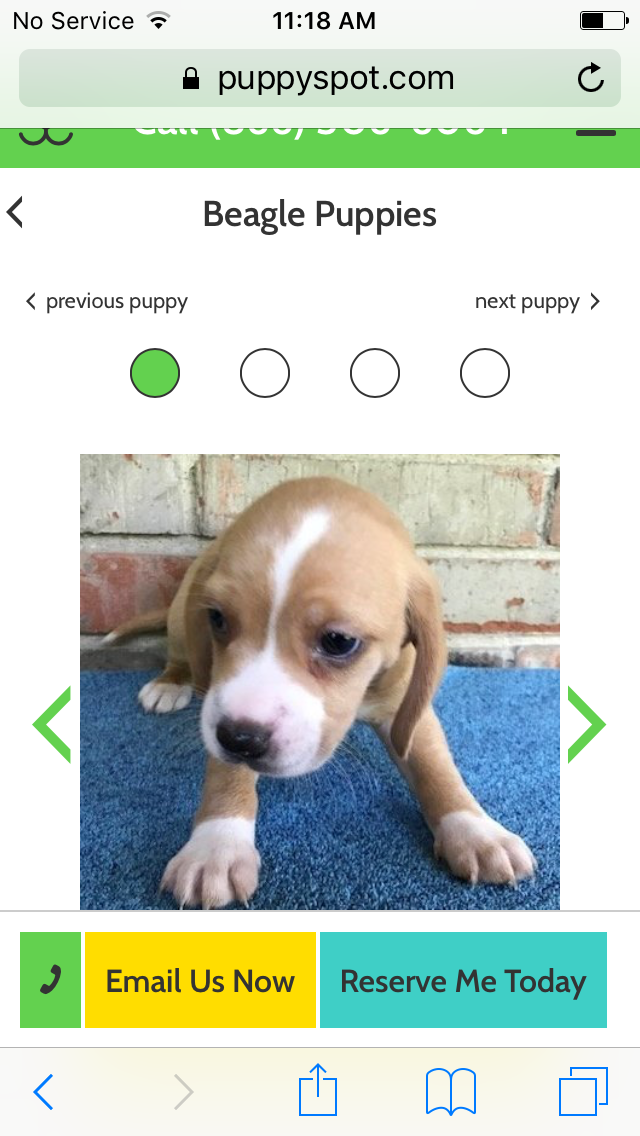This screenshot has width=640, height=1136.
Task: Open Safari tabs overview
Action: [x=583, y=1091]
